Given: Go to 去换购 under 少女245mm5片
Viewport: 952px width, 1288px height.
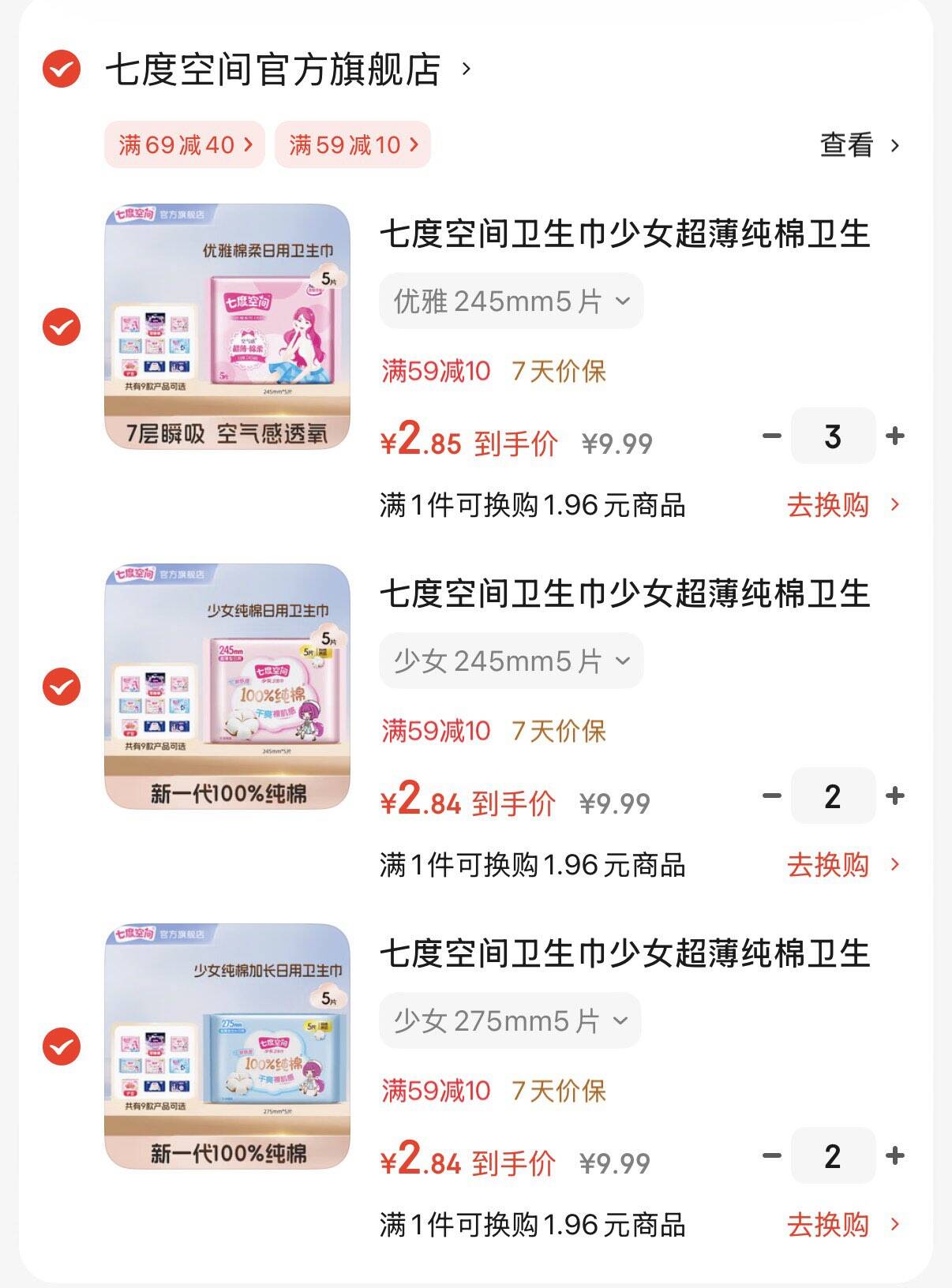Looking at the screenshot, I should click(x=841, y=865).
